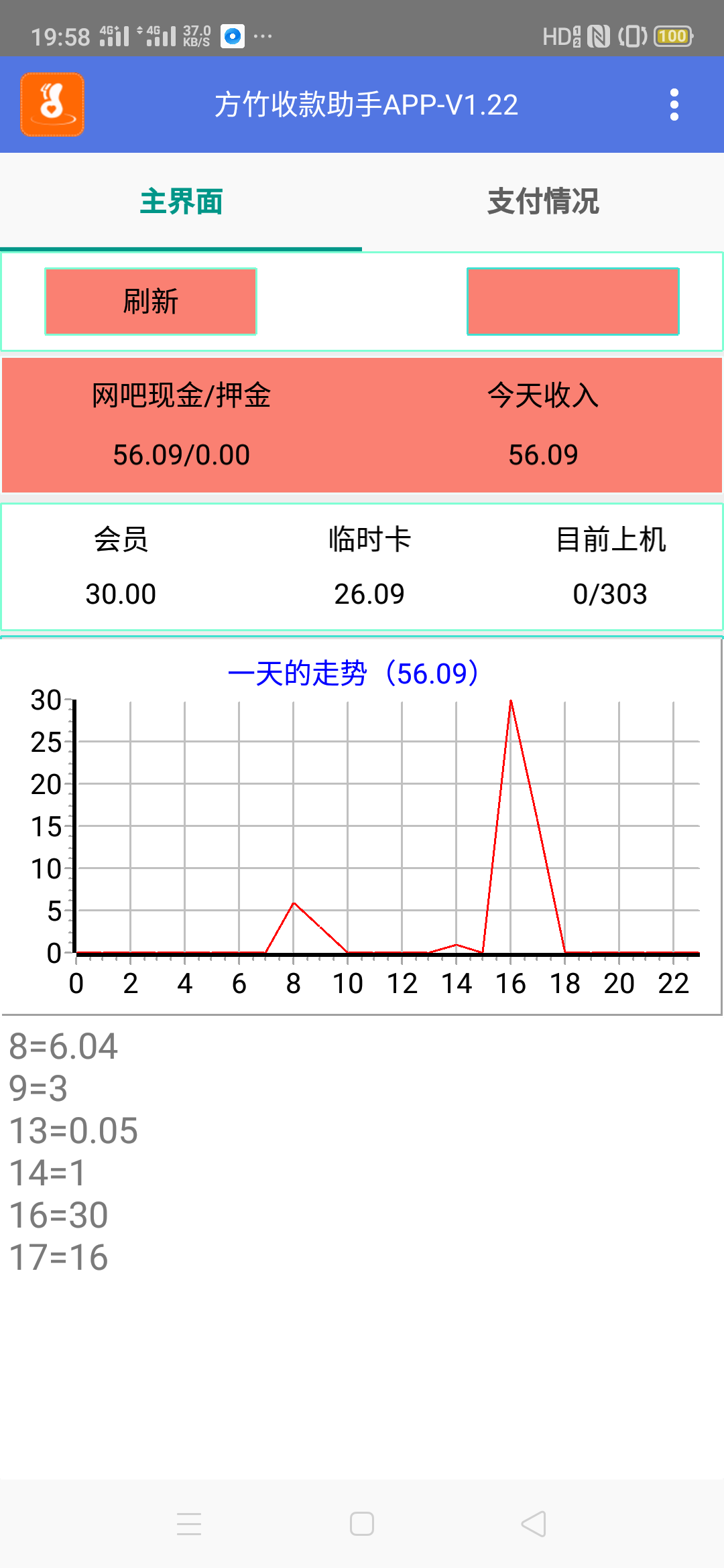This screenshot has width=724, height=1568.
Task: Tap the peak point at 16 on the chart
Action: [x=511, y=700]
